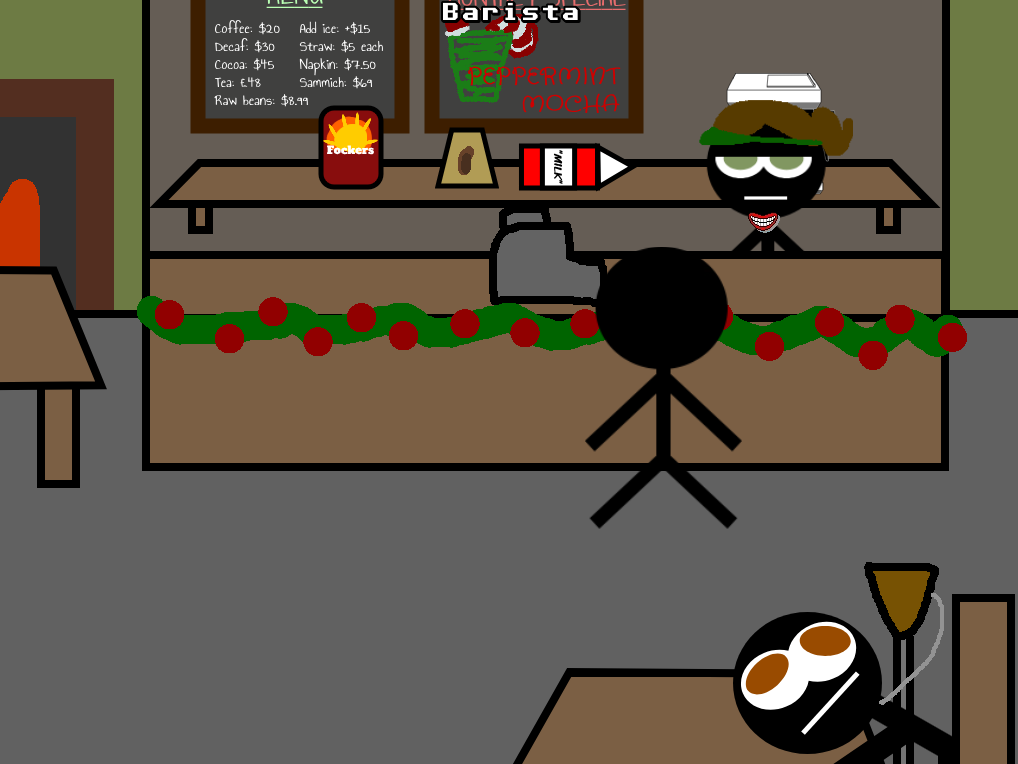Inspect the menu chalkboard with prices
The image size is (1018, 764).
coord(298,63)
